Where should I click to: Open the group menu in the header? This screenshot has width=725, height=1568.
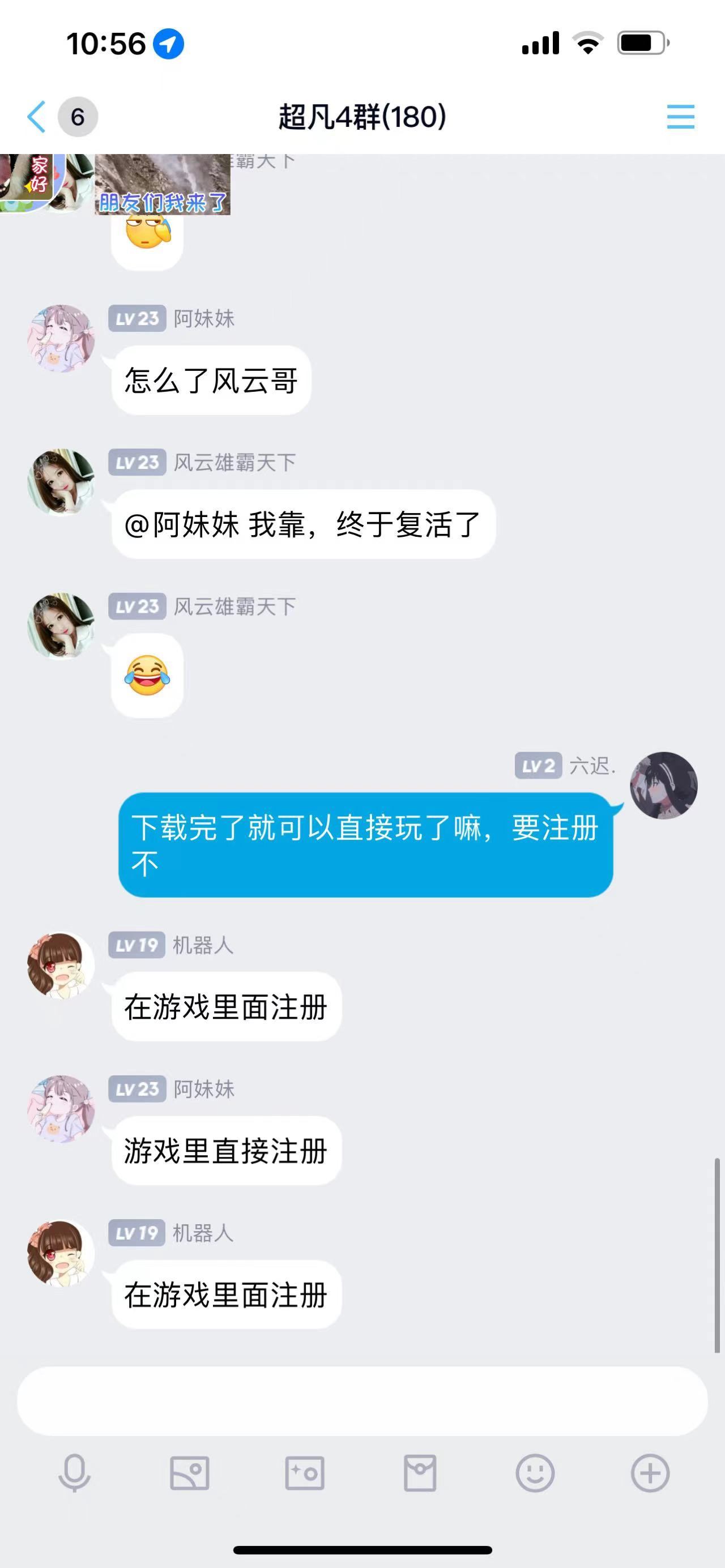(680, 116)
